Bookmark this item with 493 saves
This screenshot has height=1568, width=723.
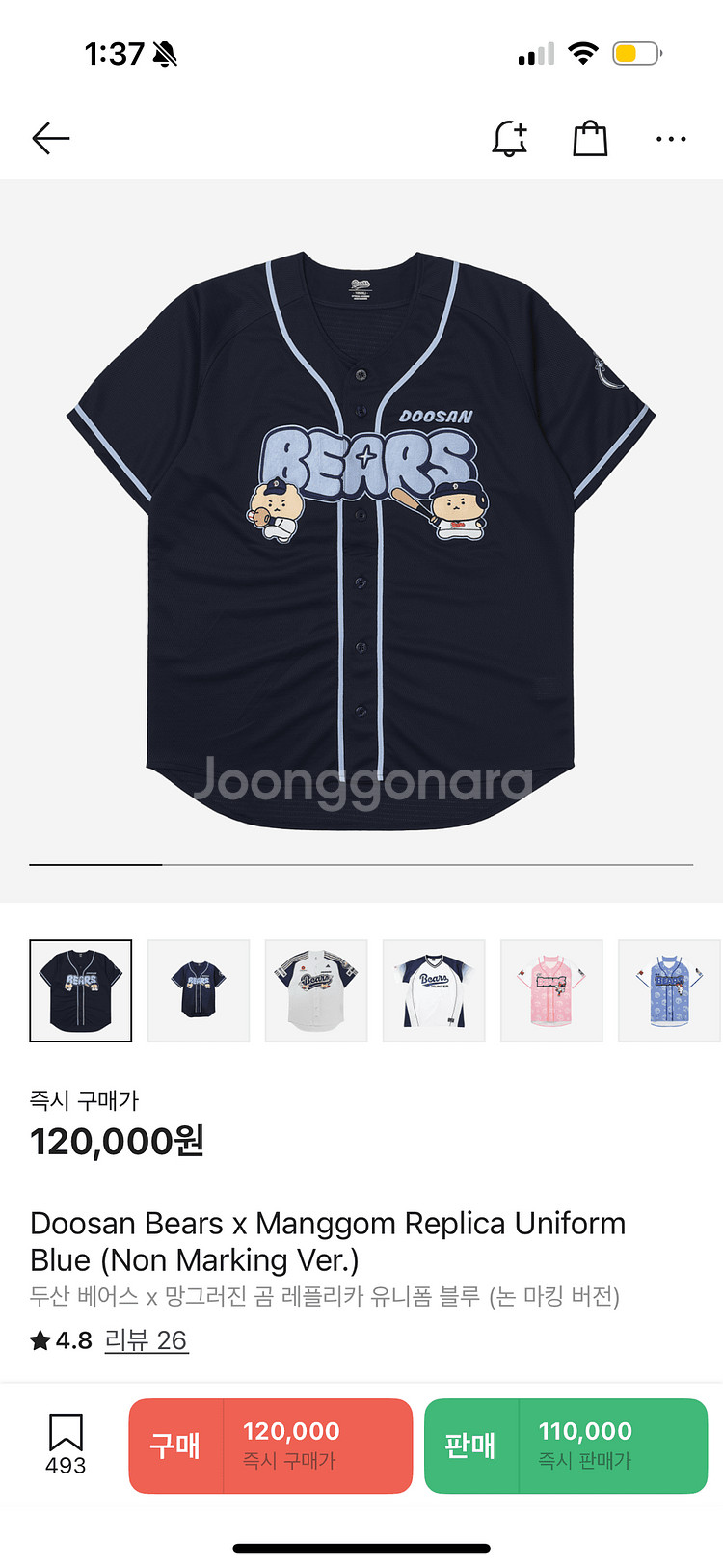[x=66, y=1444]
